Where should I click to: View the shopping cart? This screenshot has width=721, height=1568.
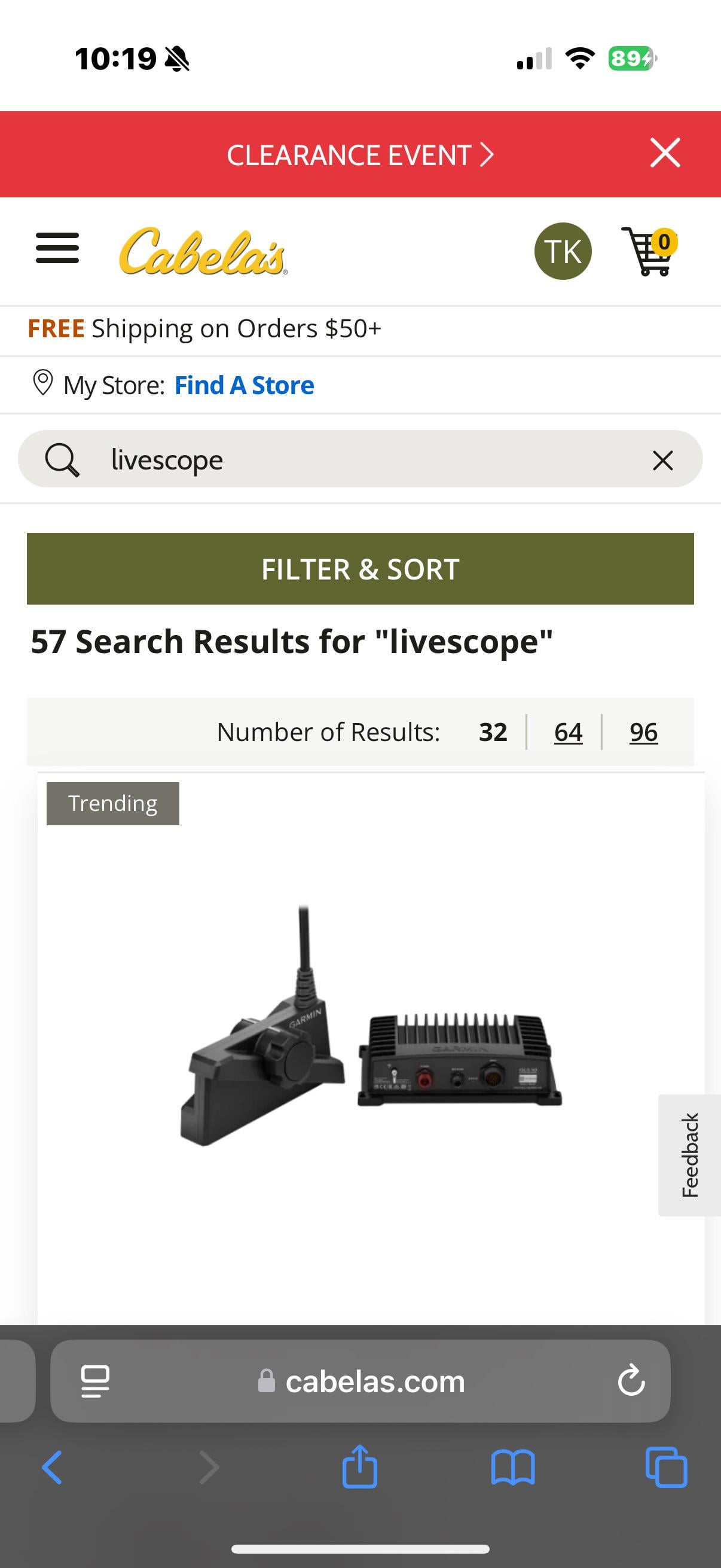pos(648,250)
